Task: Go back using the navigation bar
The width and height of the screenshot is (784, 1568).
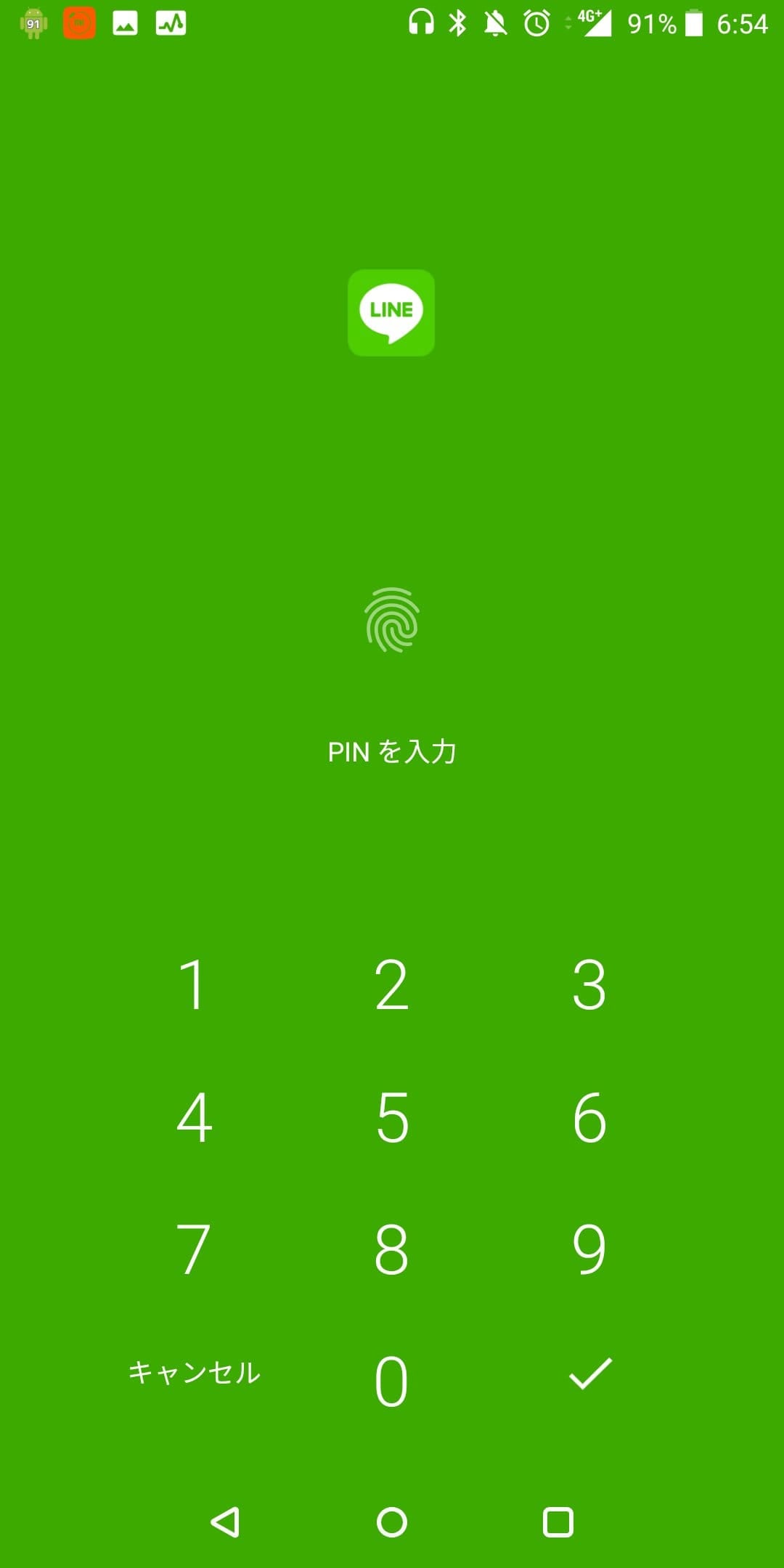Action: pos(225,1522)
